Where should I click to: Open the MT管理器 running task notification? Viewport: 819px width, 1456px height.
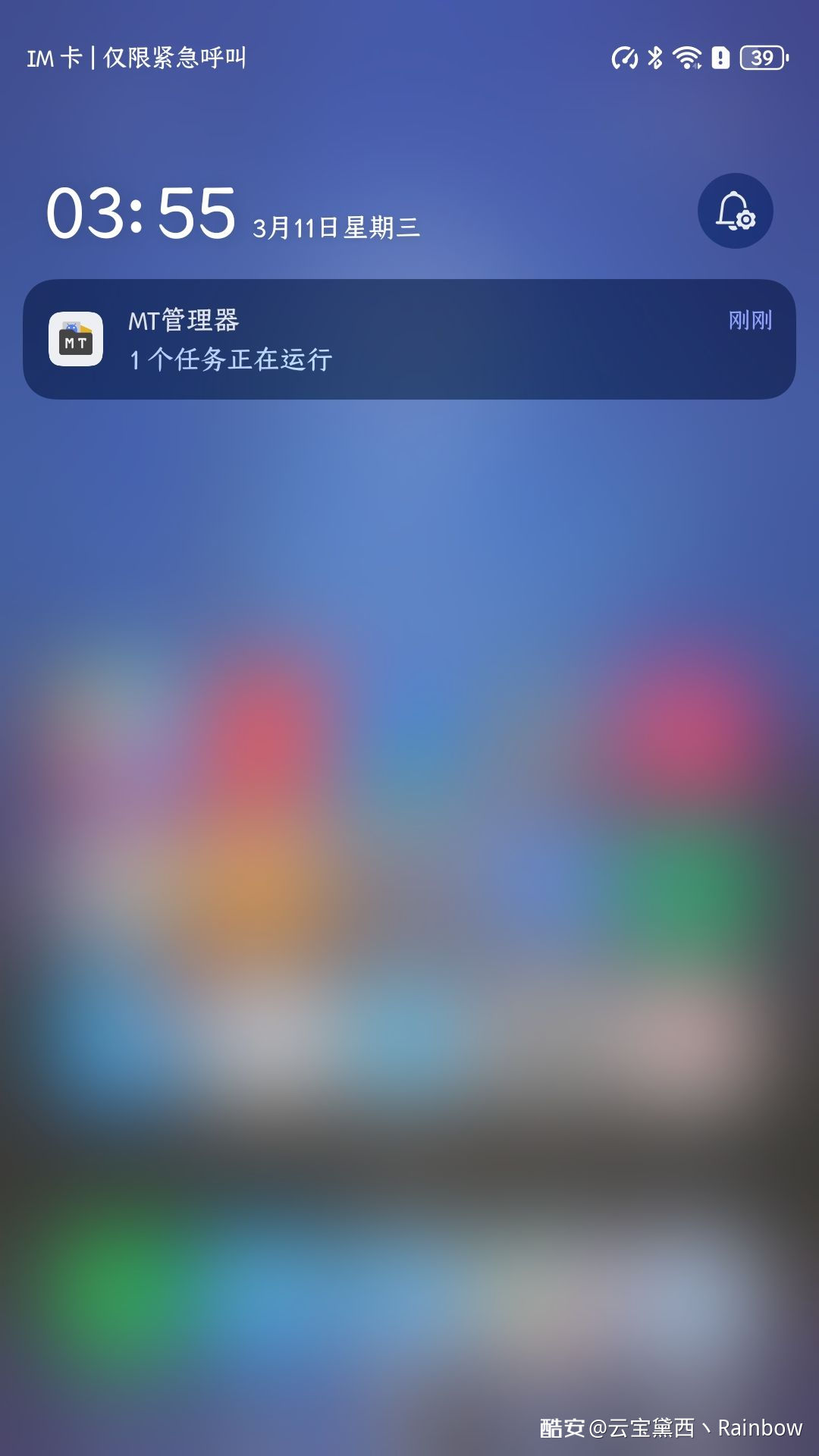[409, 339]
